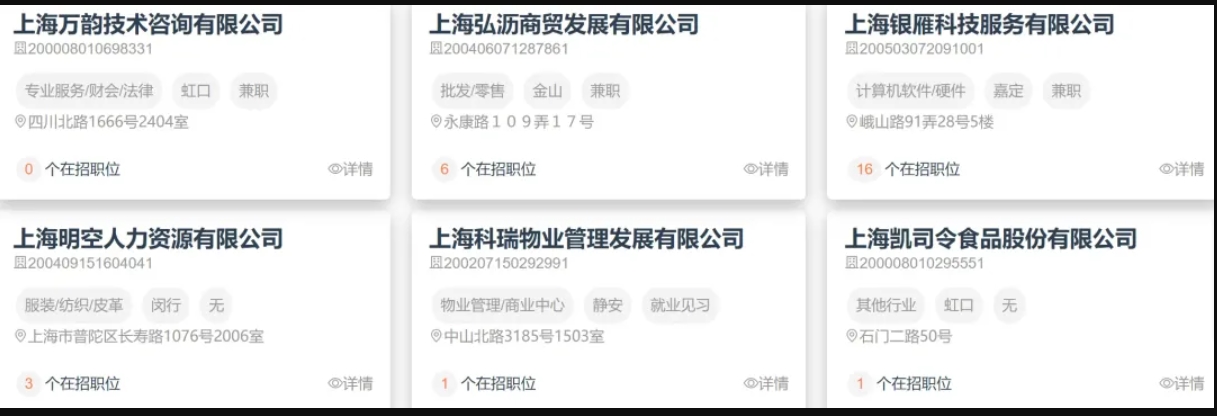View details for 上海科瑞物业管理发展有限公司
This screenshot has height=416, width=1217.
[766, 383]
